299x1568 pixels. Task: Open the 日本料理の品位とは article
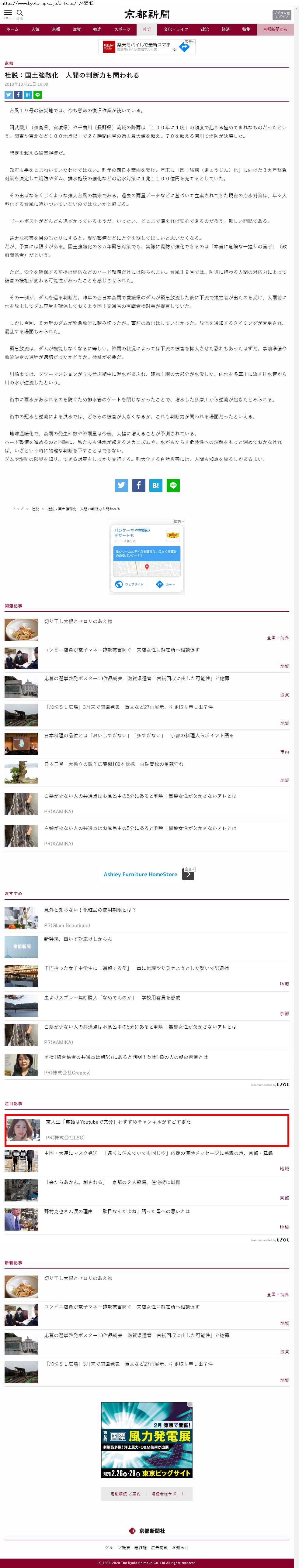(x=138, y=735)
